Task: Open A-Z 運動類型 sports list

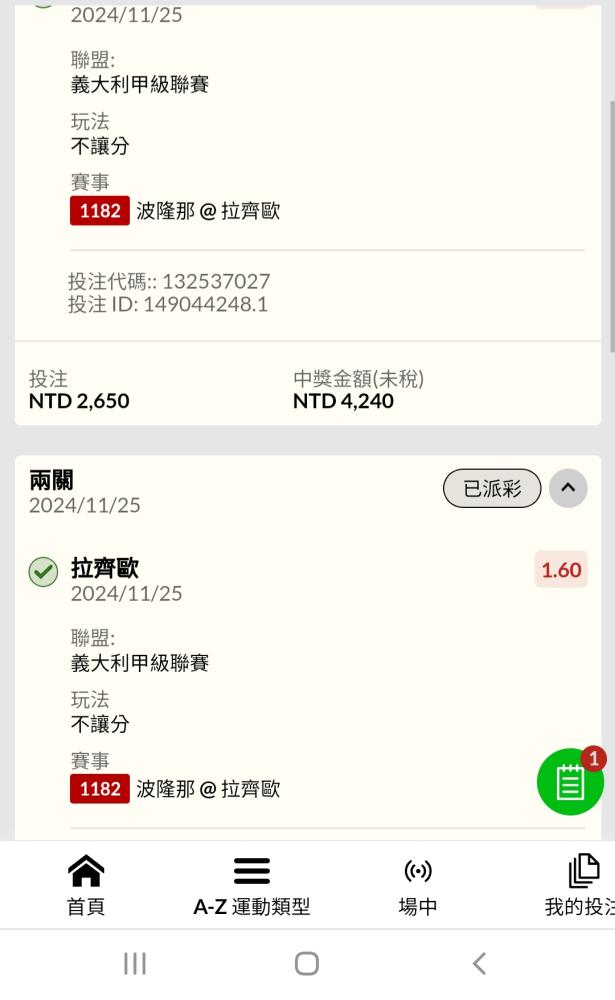Action: click(x=252, y=885)
